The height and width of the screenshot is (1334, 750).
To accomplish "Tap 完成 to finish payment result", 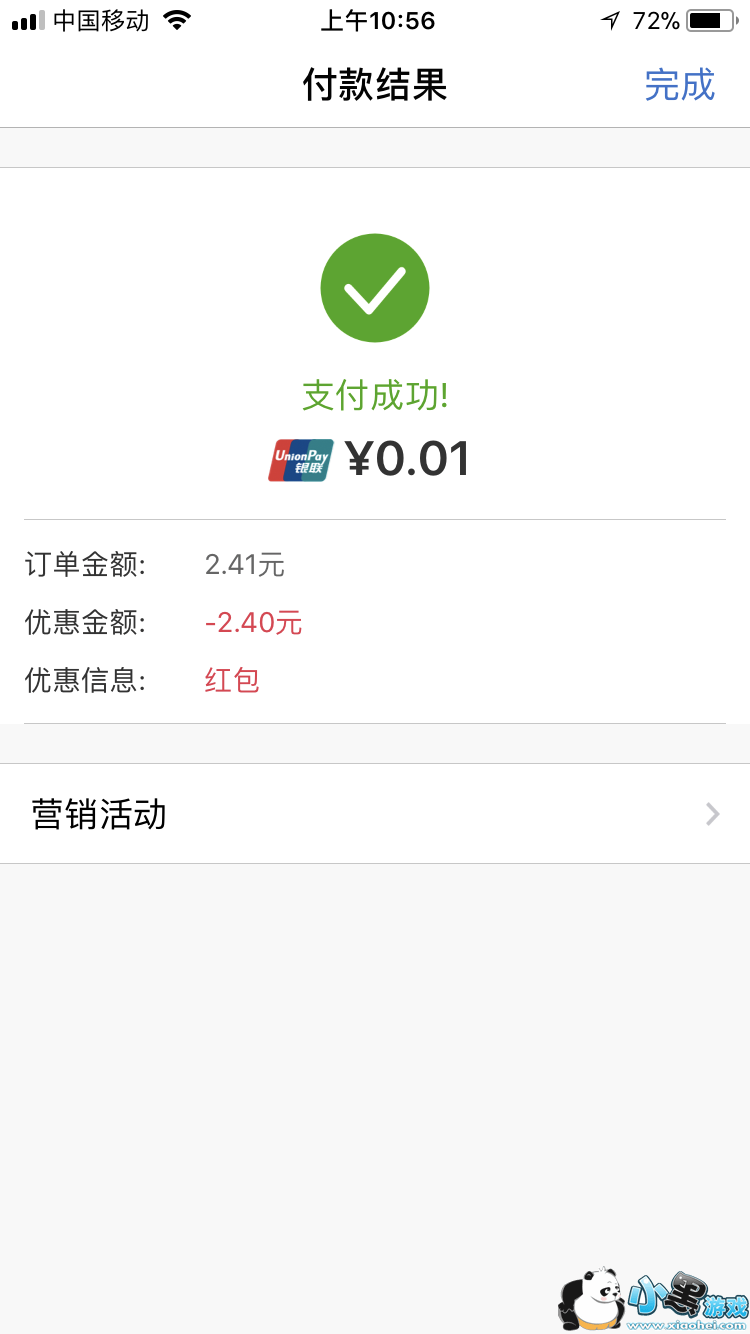I will tap(679, 85).
